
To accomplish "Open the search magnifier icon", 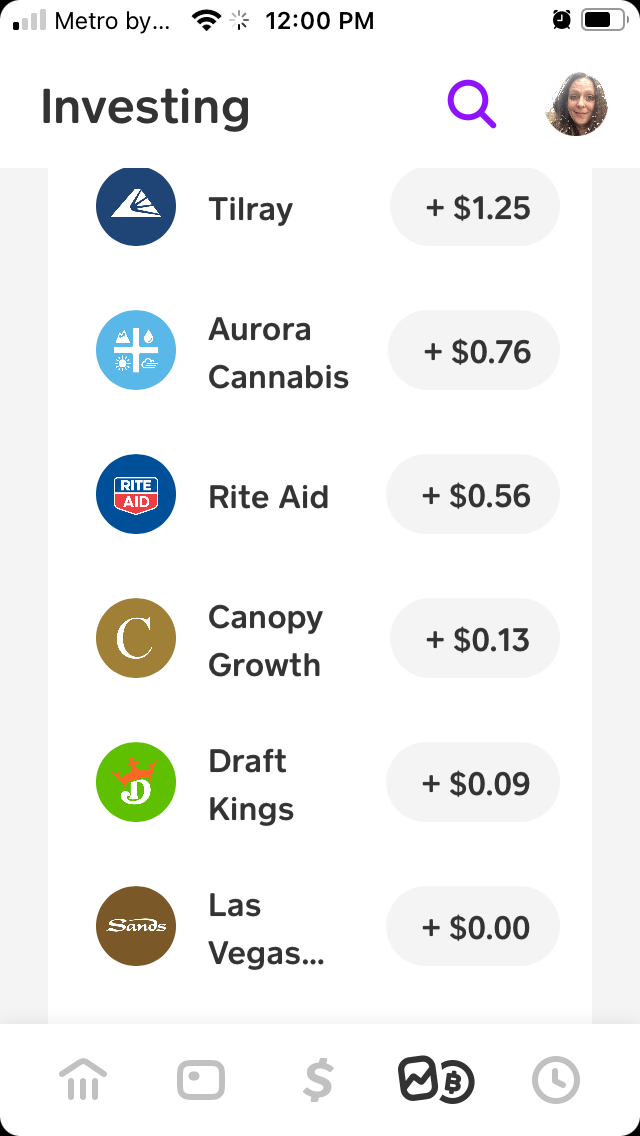I will click(471, 105).
